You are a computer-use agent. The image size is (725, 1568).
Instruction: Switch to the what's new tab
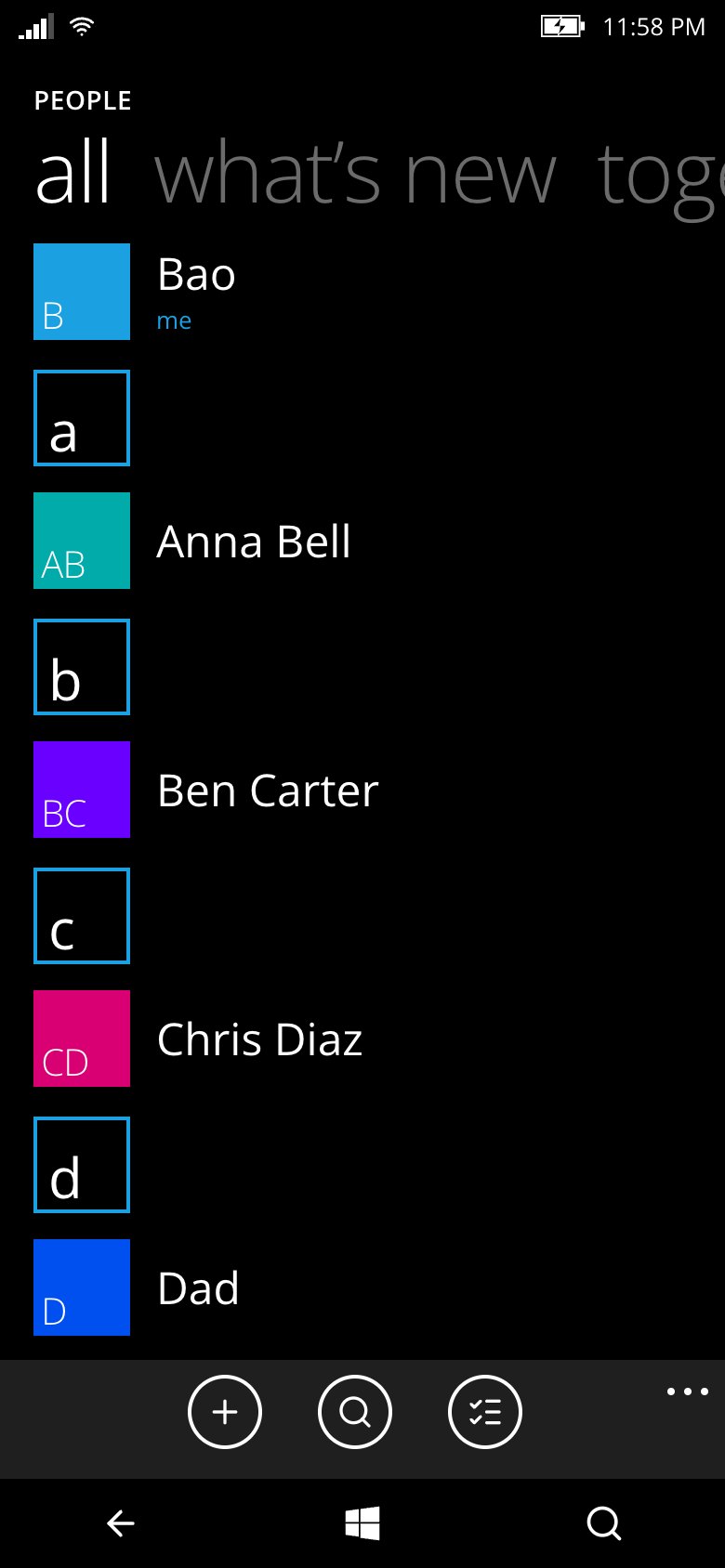[355, 174]
